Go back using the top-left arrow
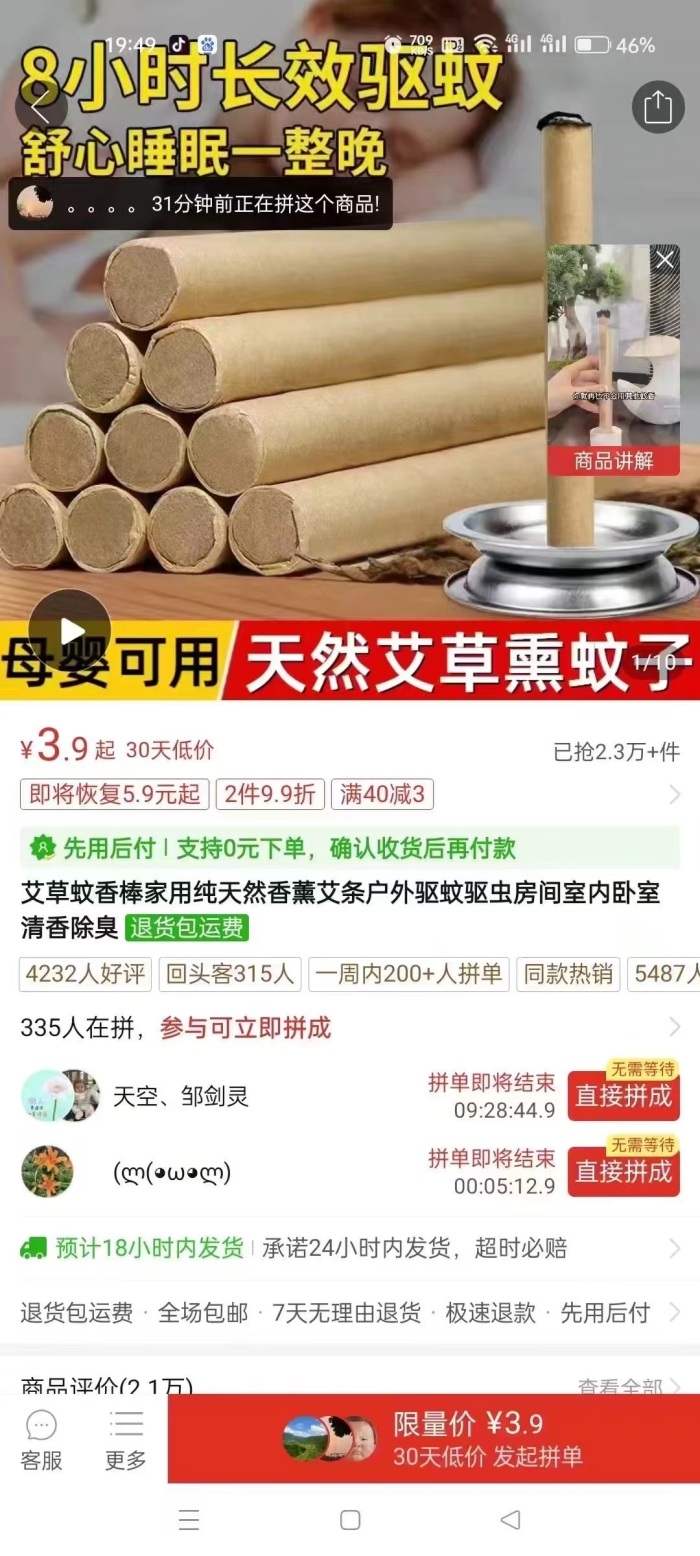 (x=41, y=105)
